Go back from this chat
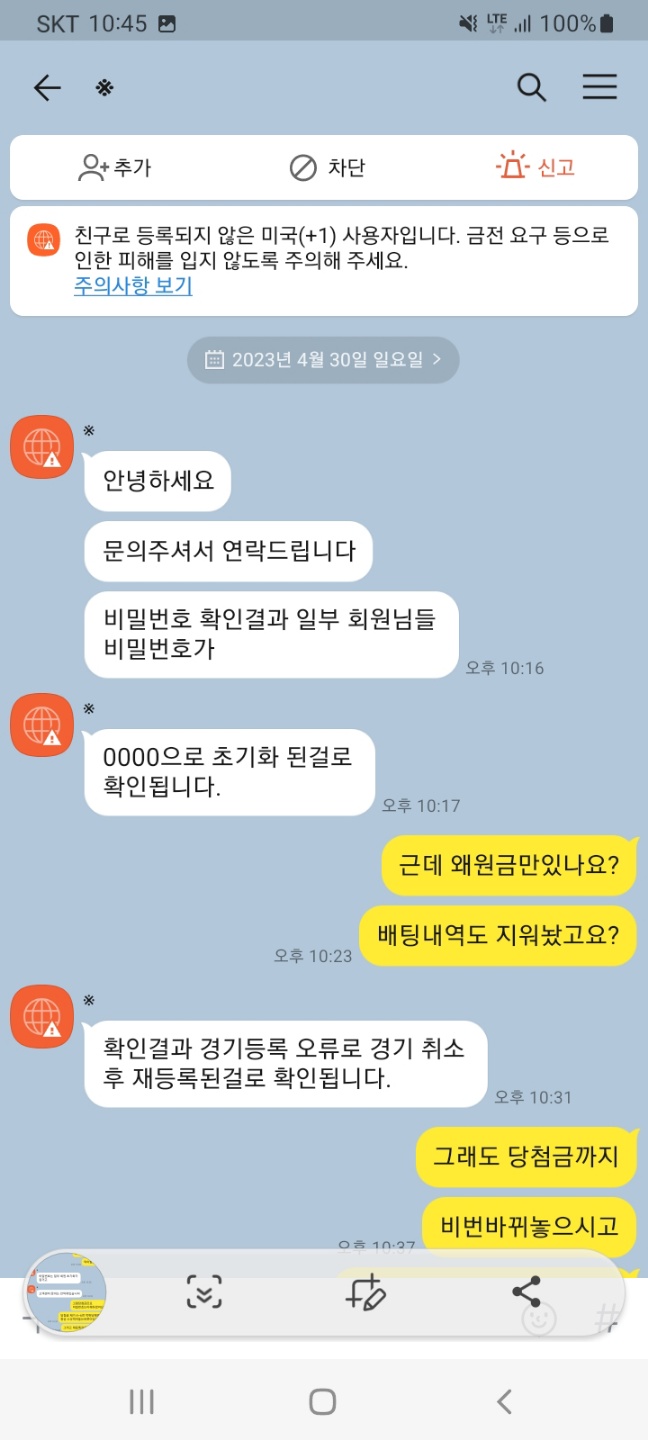 (x=47, y=88)
